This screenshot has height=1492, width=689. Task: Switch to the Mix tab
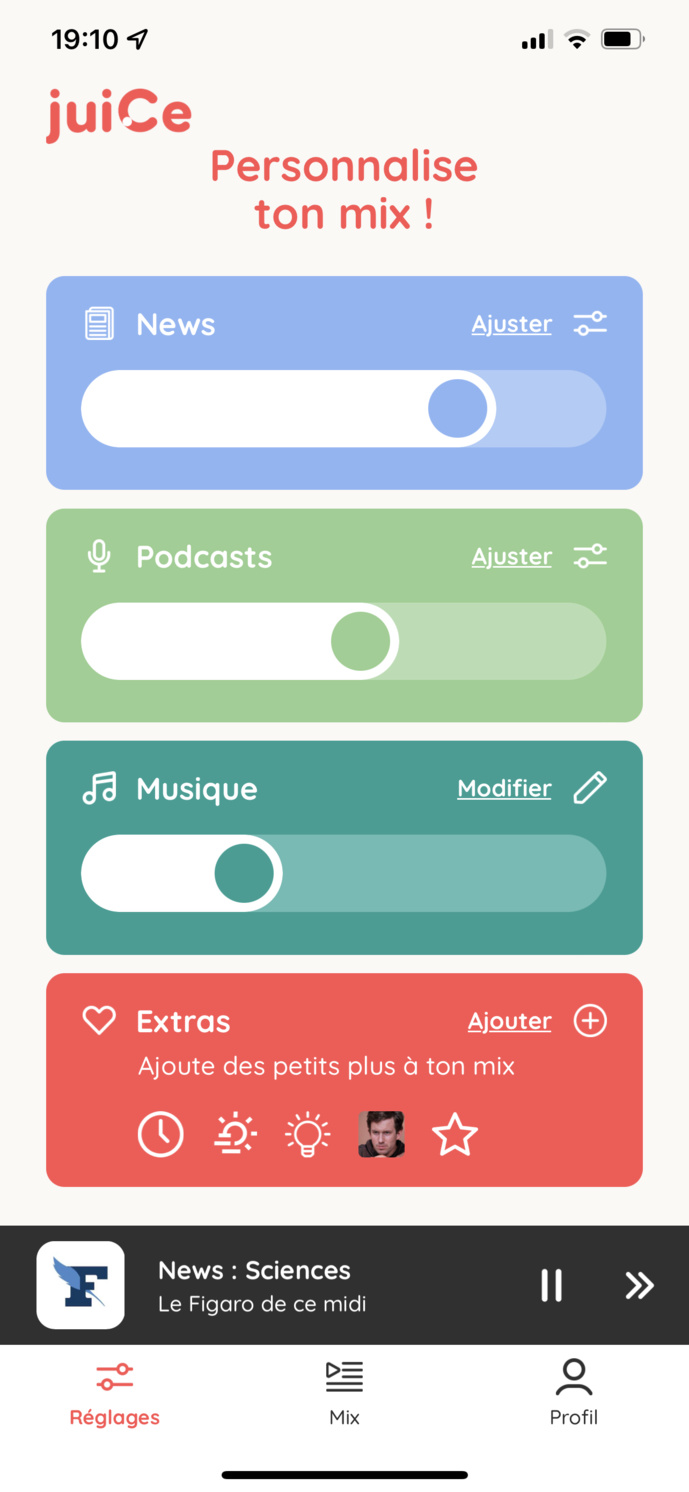(x=344, y=1391)
